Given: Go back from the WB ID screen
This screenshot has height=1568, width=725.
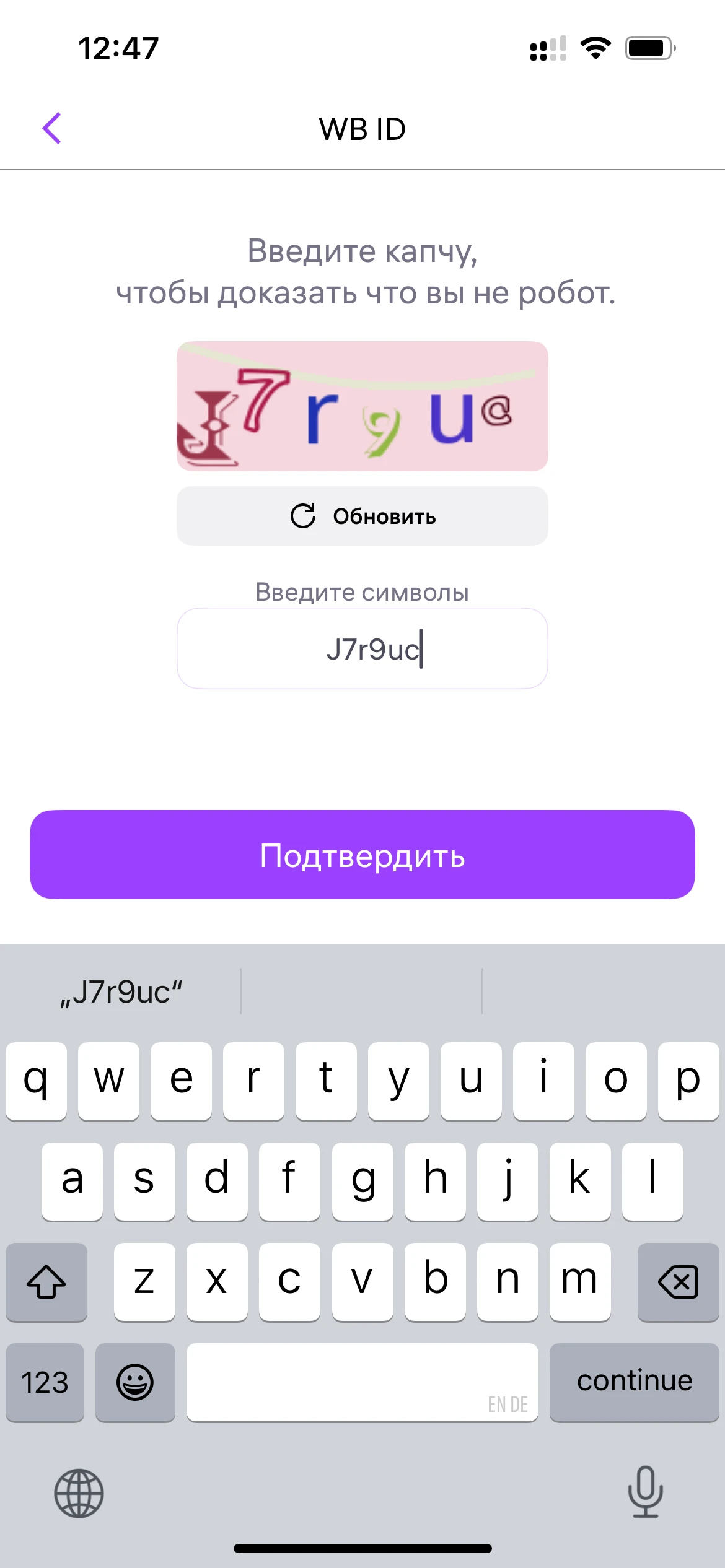Looking at the screenshot, I should [x=52, y=129].
